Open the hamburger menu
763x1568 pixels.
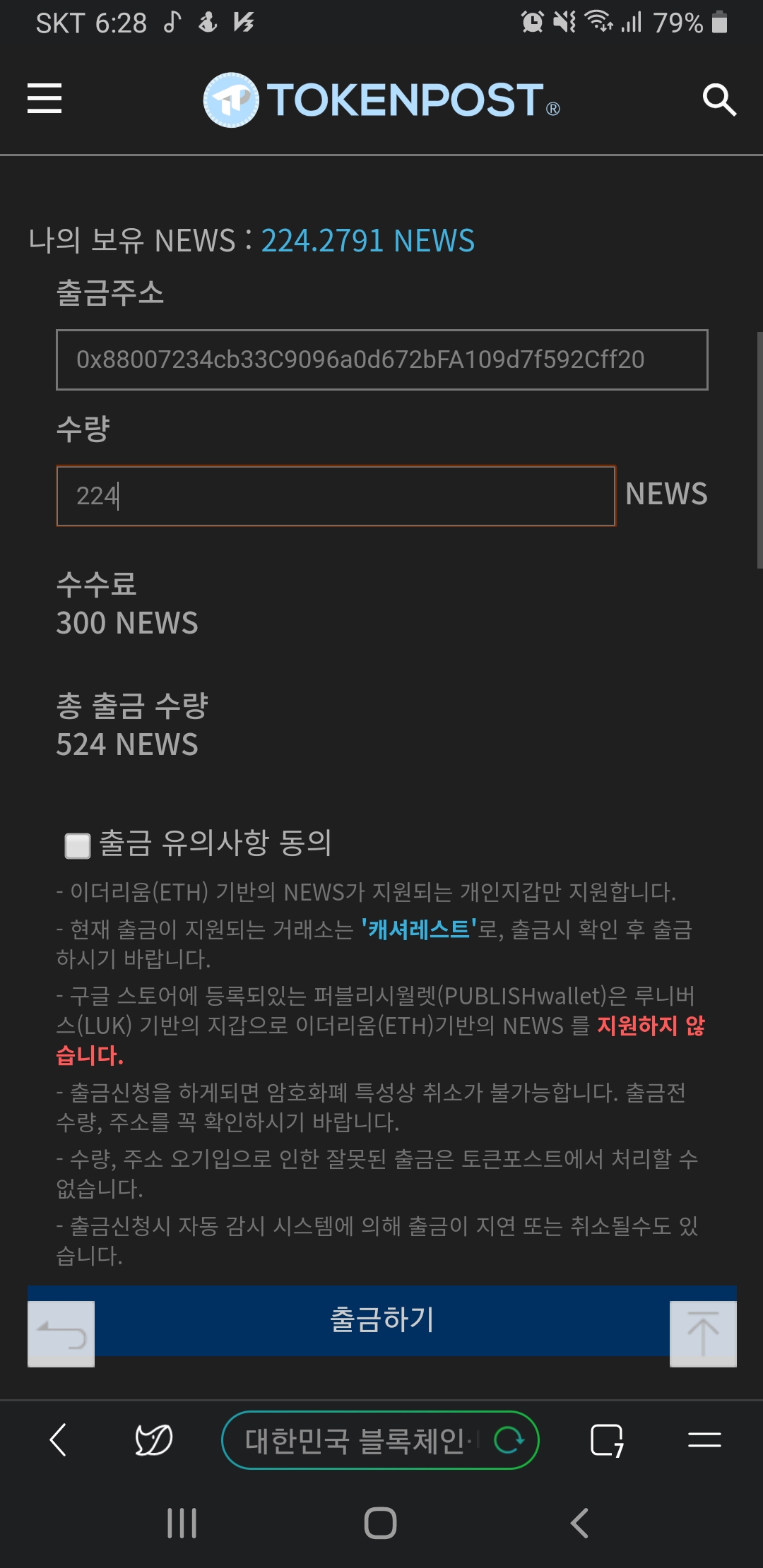click(x=45, y=98)
